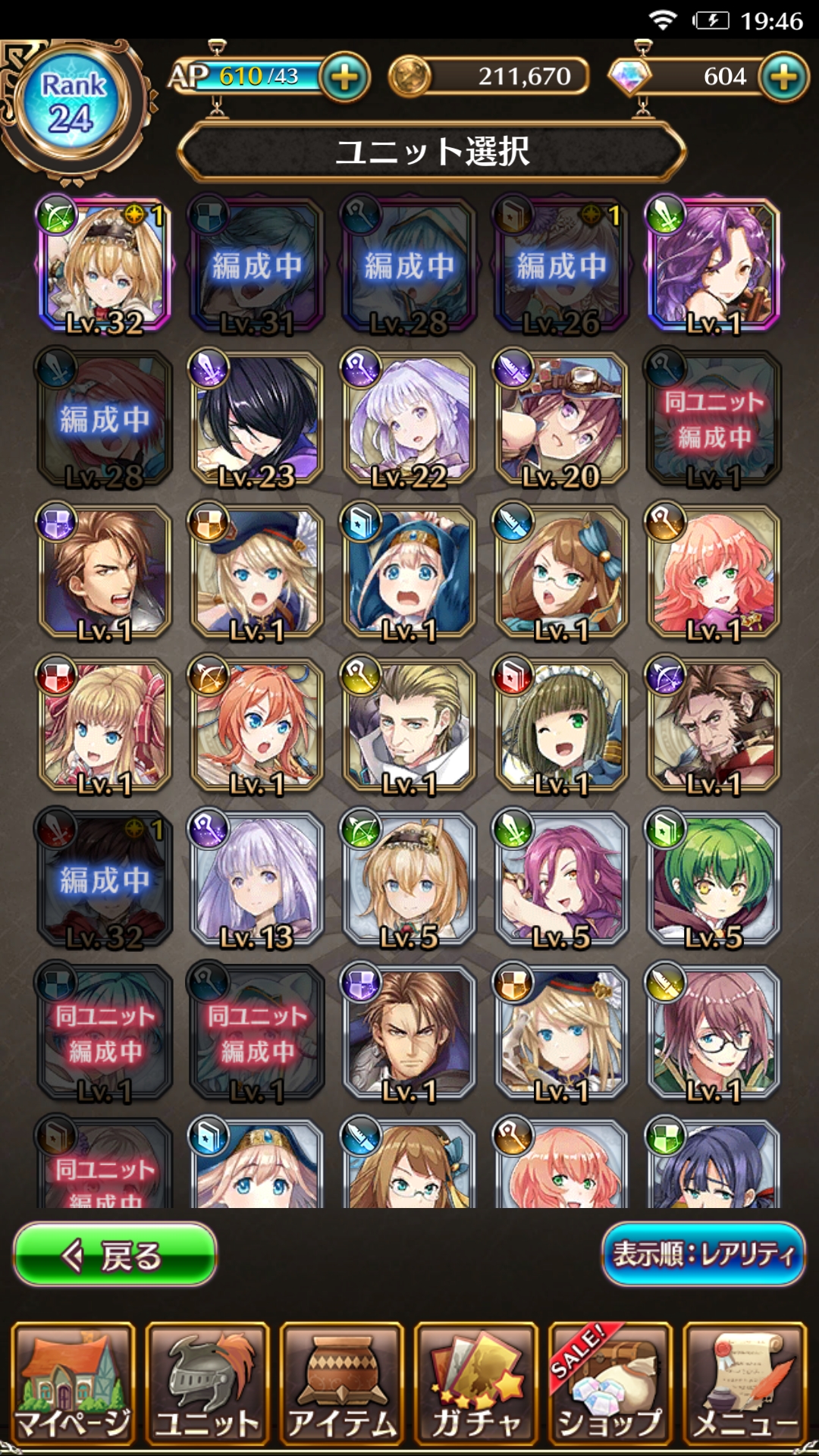Screen dimensions: 819x1456
Task: Choose the Lv.20 unit with goggles hat
Action: point(561,419)
